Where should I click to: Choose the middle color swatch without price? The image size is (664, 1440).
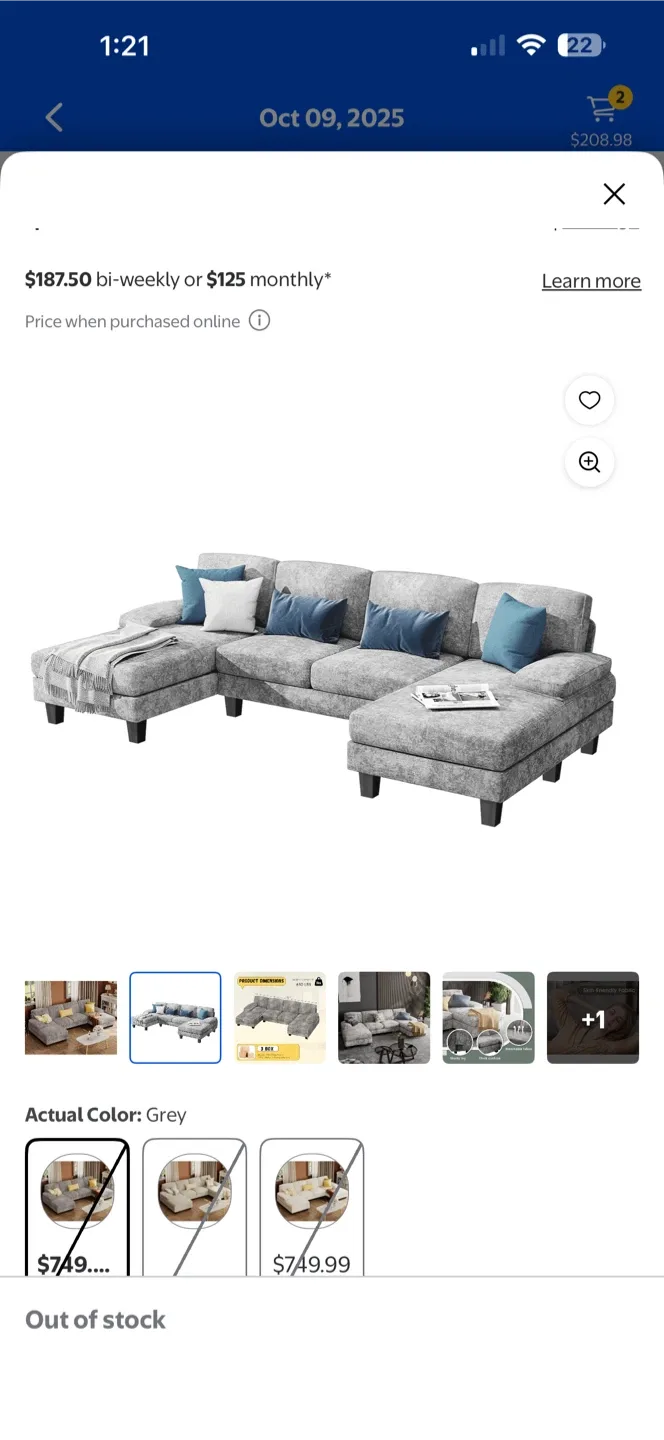click(x=194, y=1207)
